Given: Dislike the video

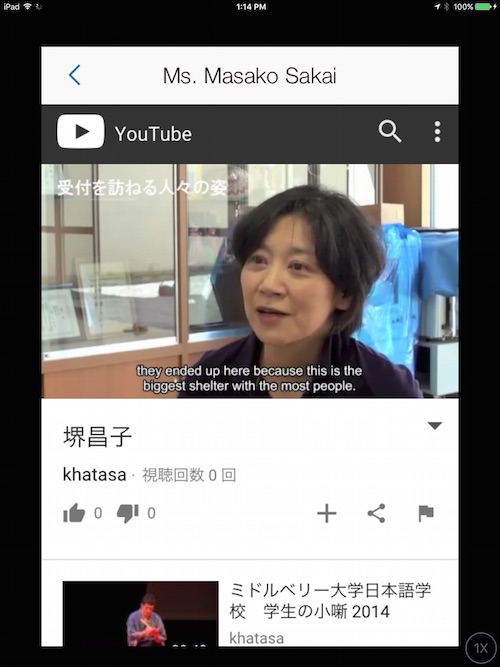Looking at the screenshot, I should click(128, 513).
